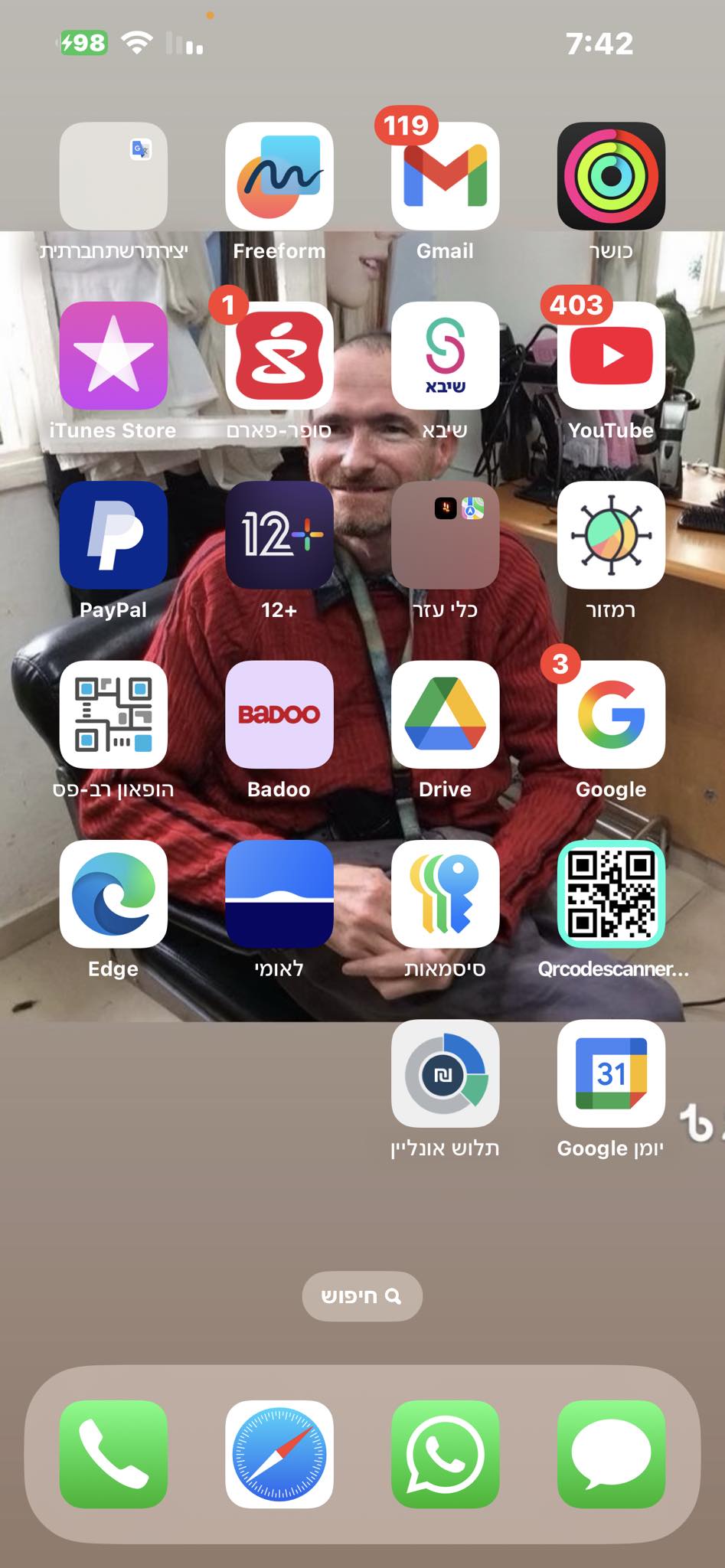Launch Google Drive

(x=445, y=714)
